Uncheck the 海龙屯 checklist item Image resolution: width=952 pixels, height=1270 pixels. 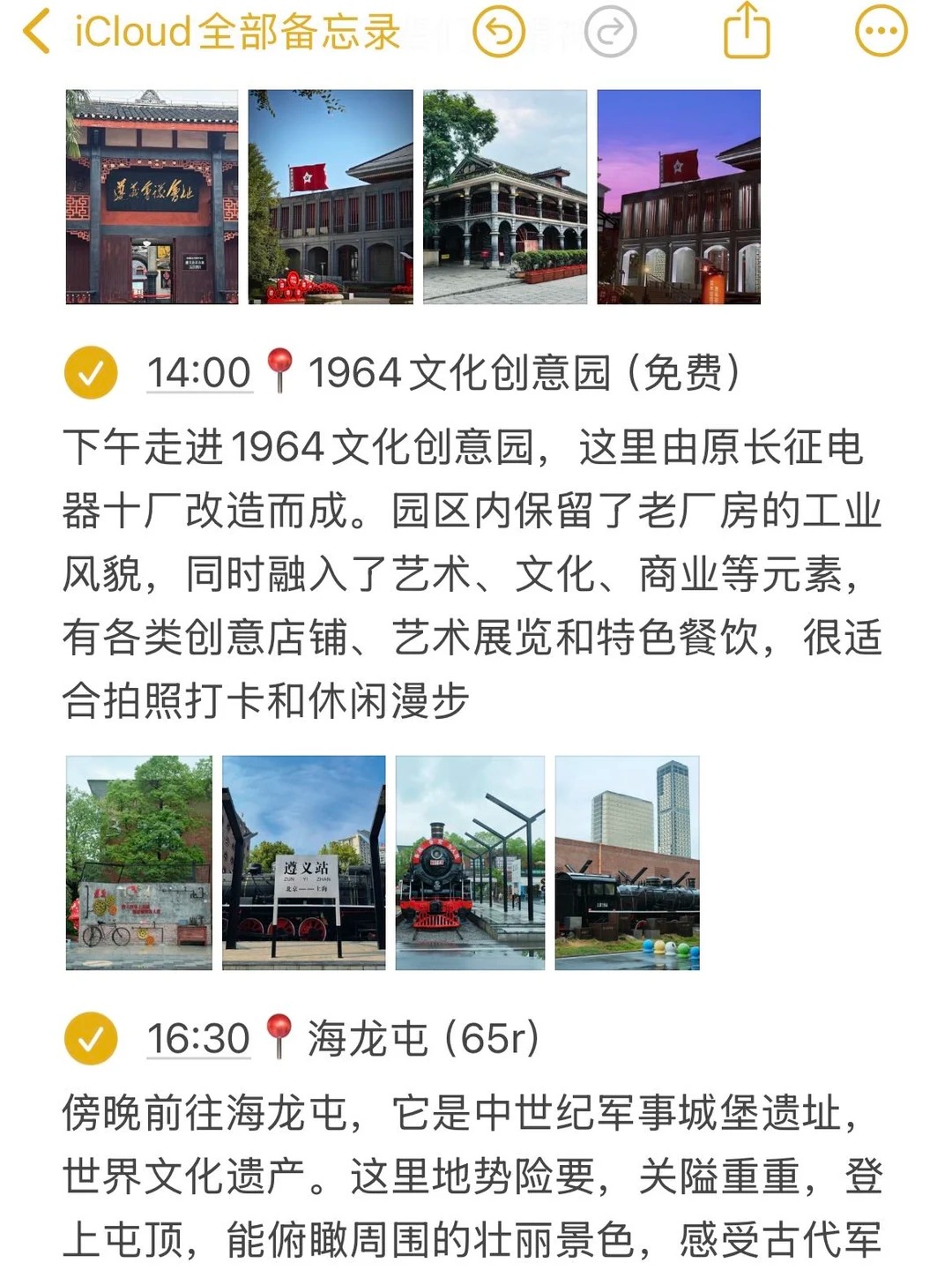tap(91, 1039)
